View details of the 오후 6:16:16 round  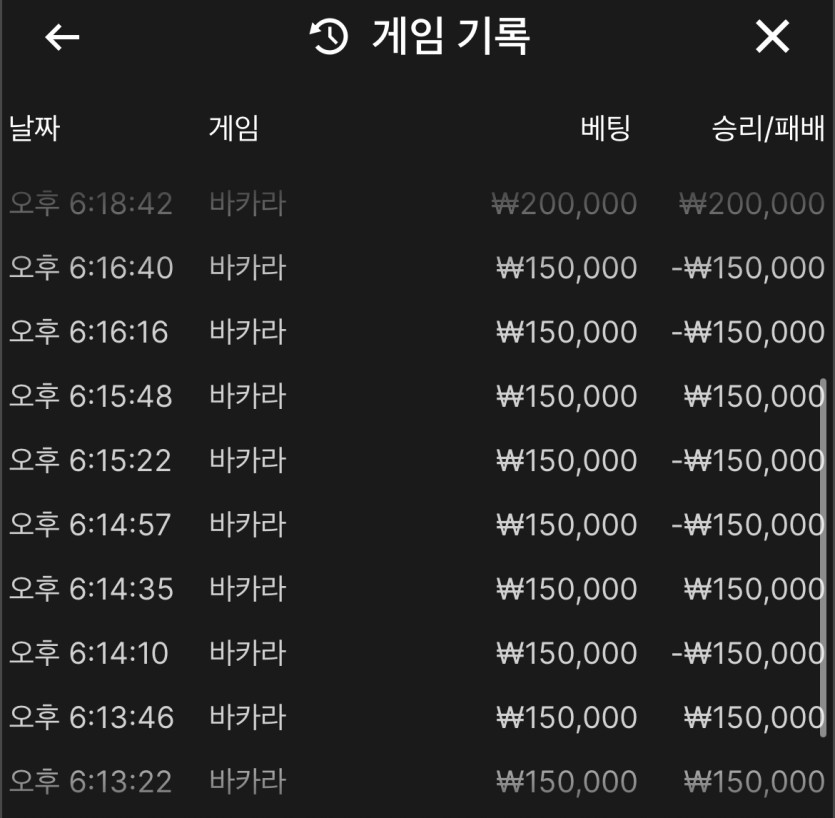[416, 332]
